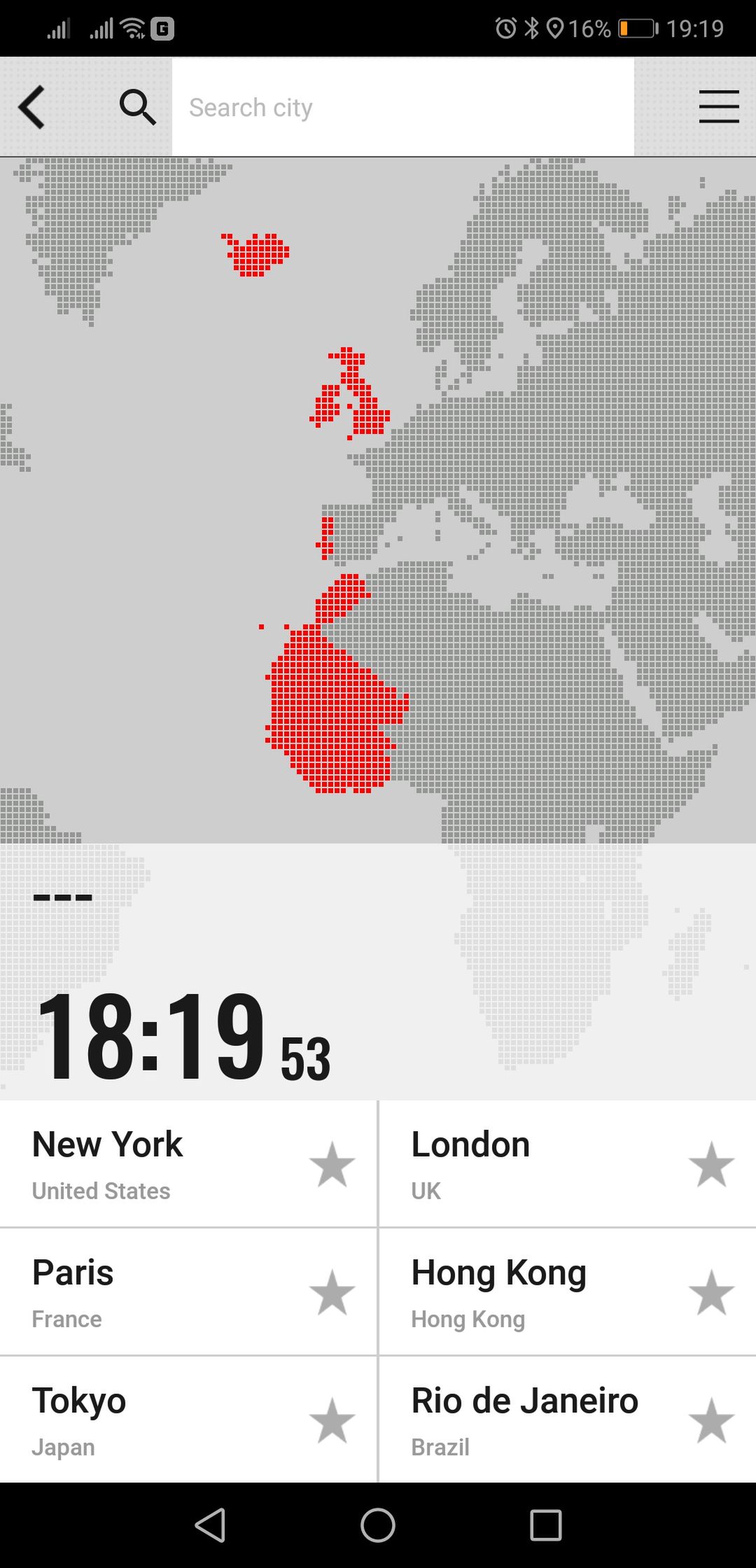Focus the Search city field
This screenshot has width=756, height=1568.
point(402,107)
